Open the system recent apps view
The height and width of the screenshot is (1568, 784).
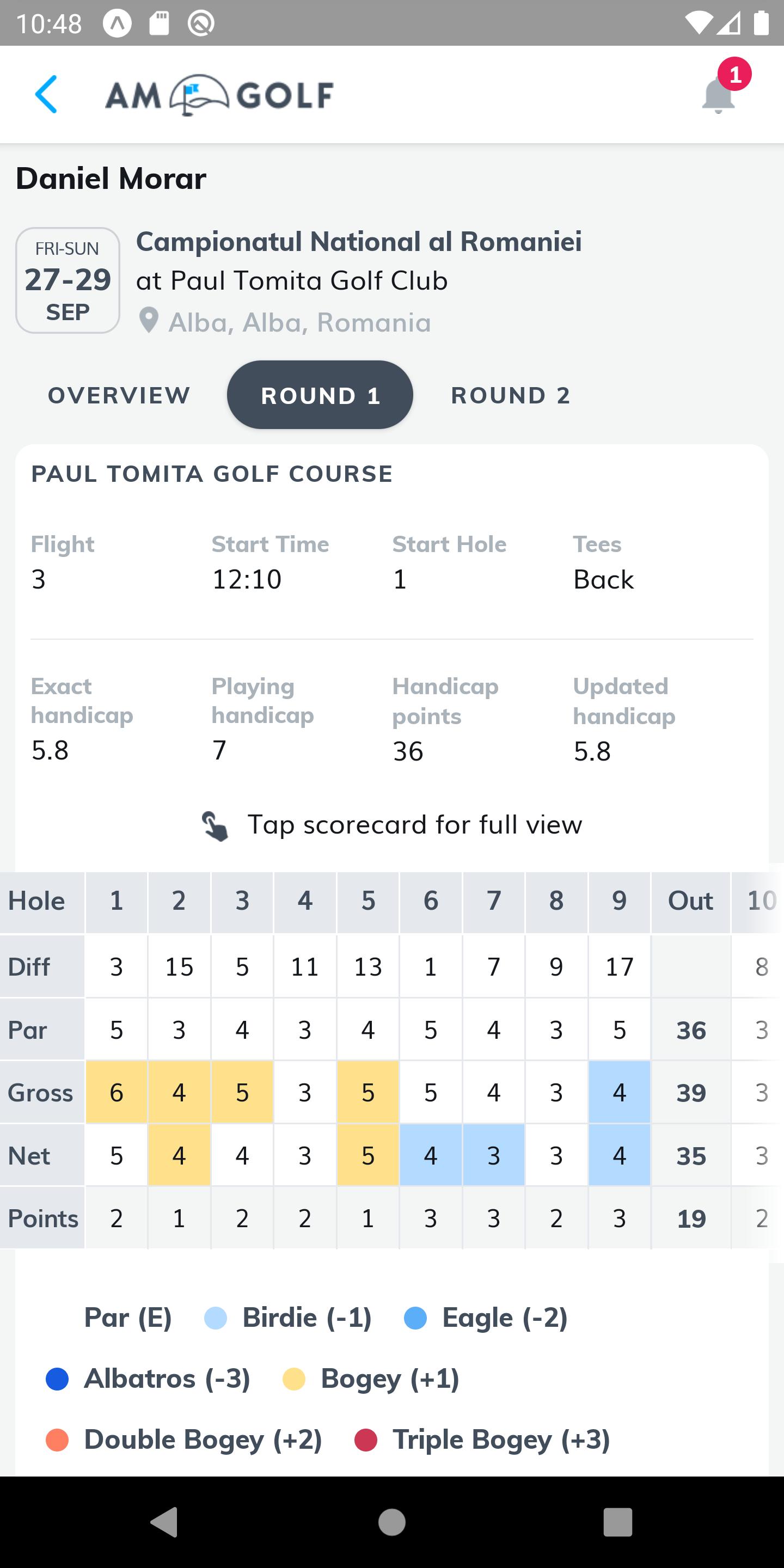pyautogui.click(x=617, y=1522)
